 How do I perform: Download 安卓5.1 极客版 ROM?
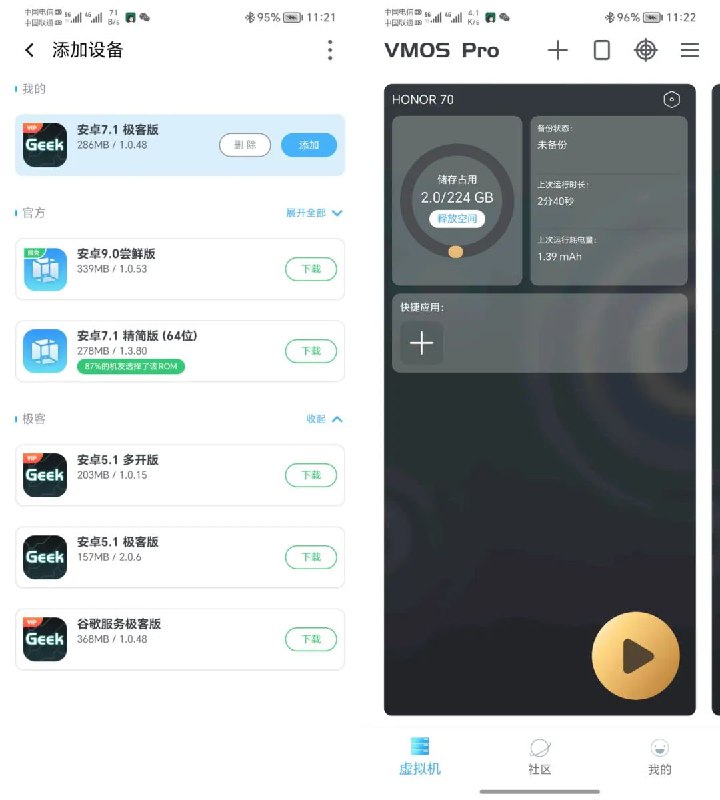(x=311, y=557)
